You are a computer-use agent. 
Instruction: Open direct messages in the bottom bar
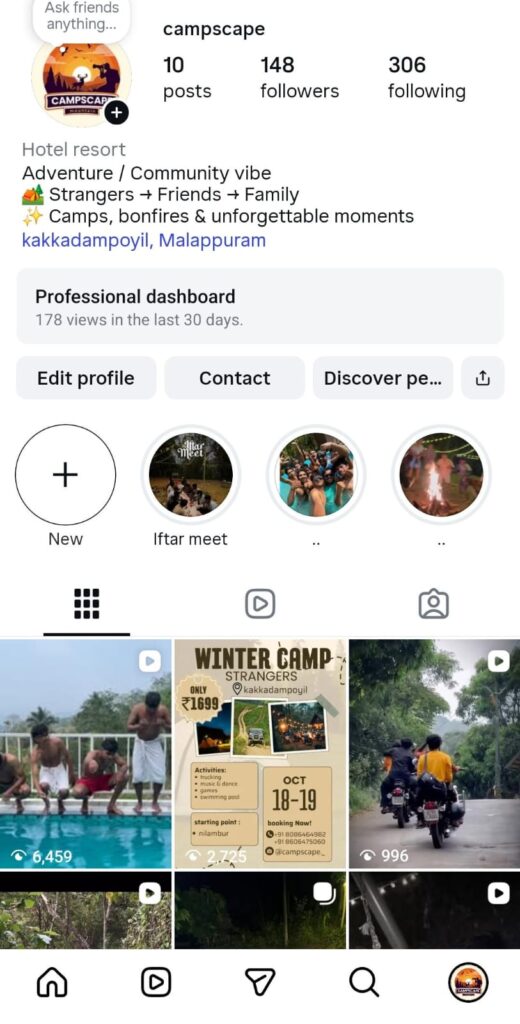click(x=260, y=982)
